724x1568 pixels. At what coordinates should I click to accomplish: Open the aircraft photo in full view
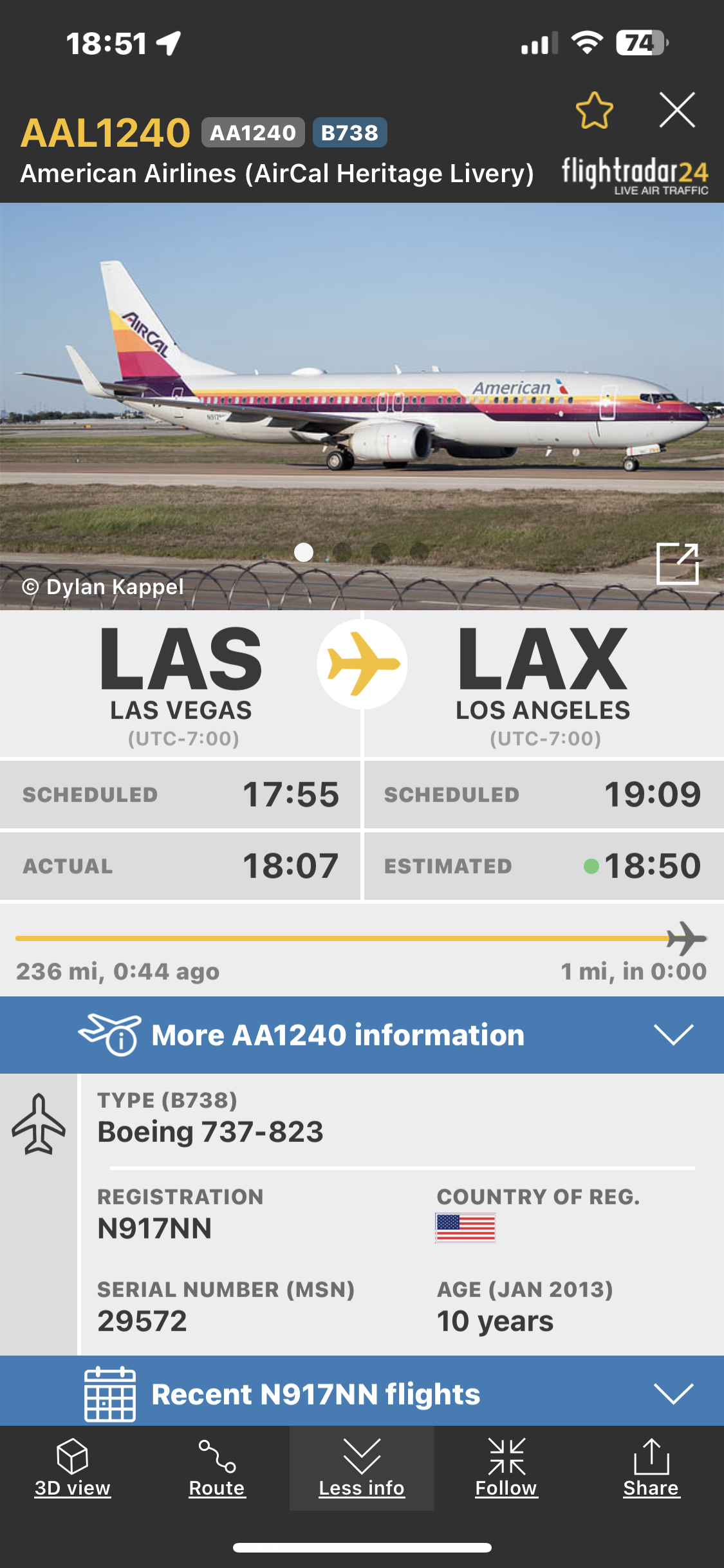[677, 563]
